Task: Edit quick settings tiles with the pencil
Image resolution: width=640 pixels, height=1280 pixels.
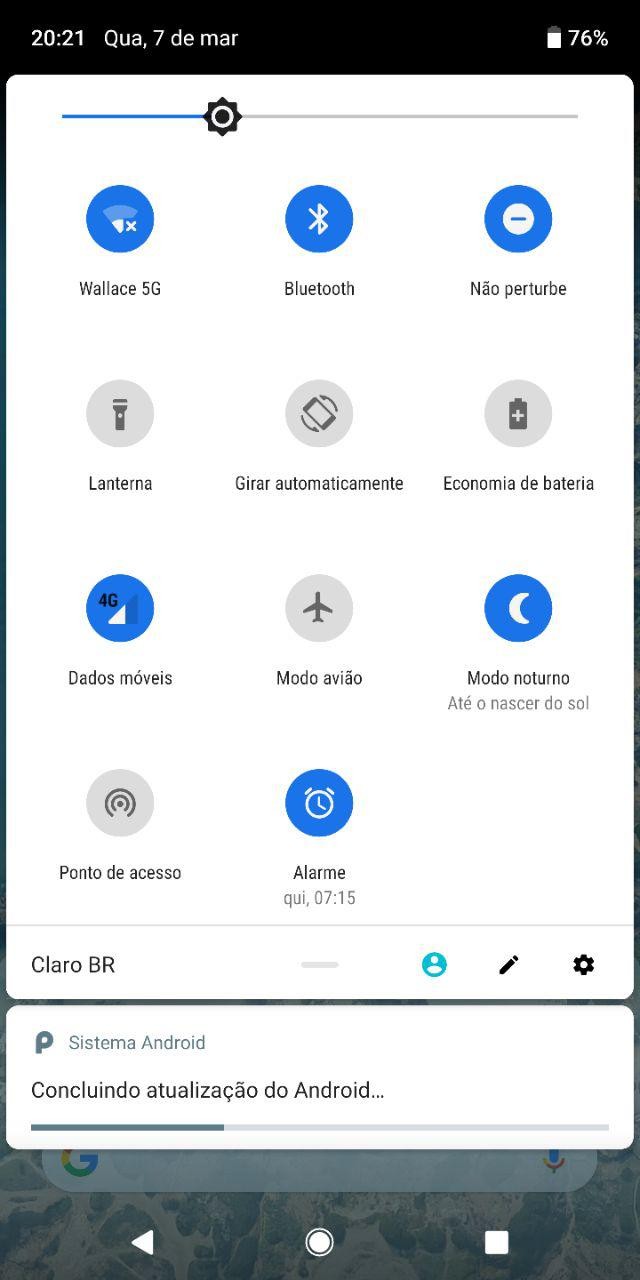Action: click(509, 965)
